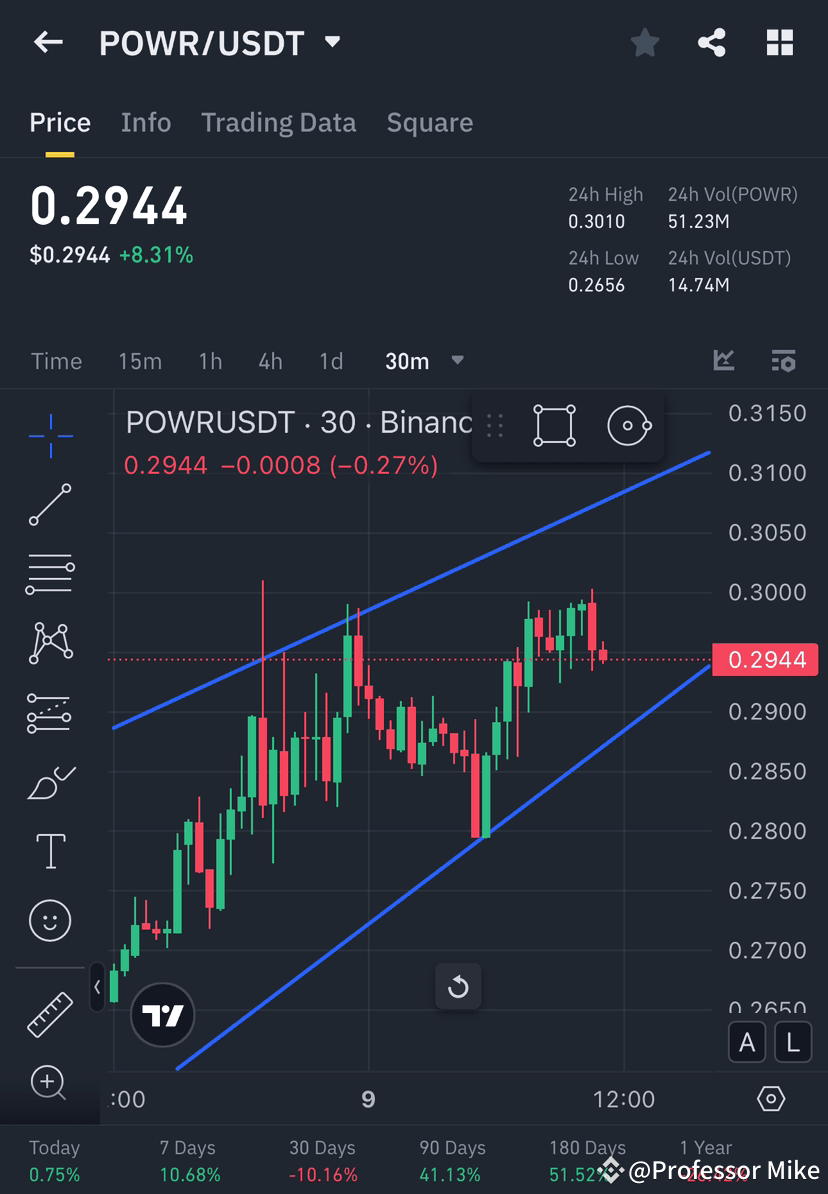The height and width of the screenshot is (1194, 828).
Task: Open the POWR/USDT pair selector dropdown
Action: tap(332, 42)
